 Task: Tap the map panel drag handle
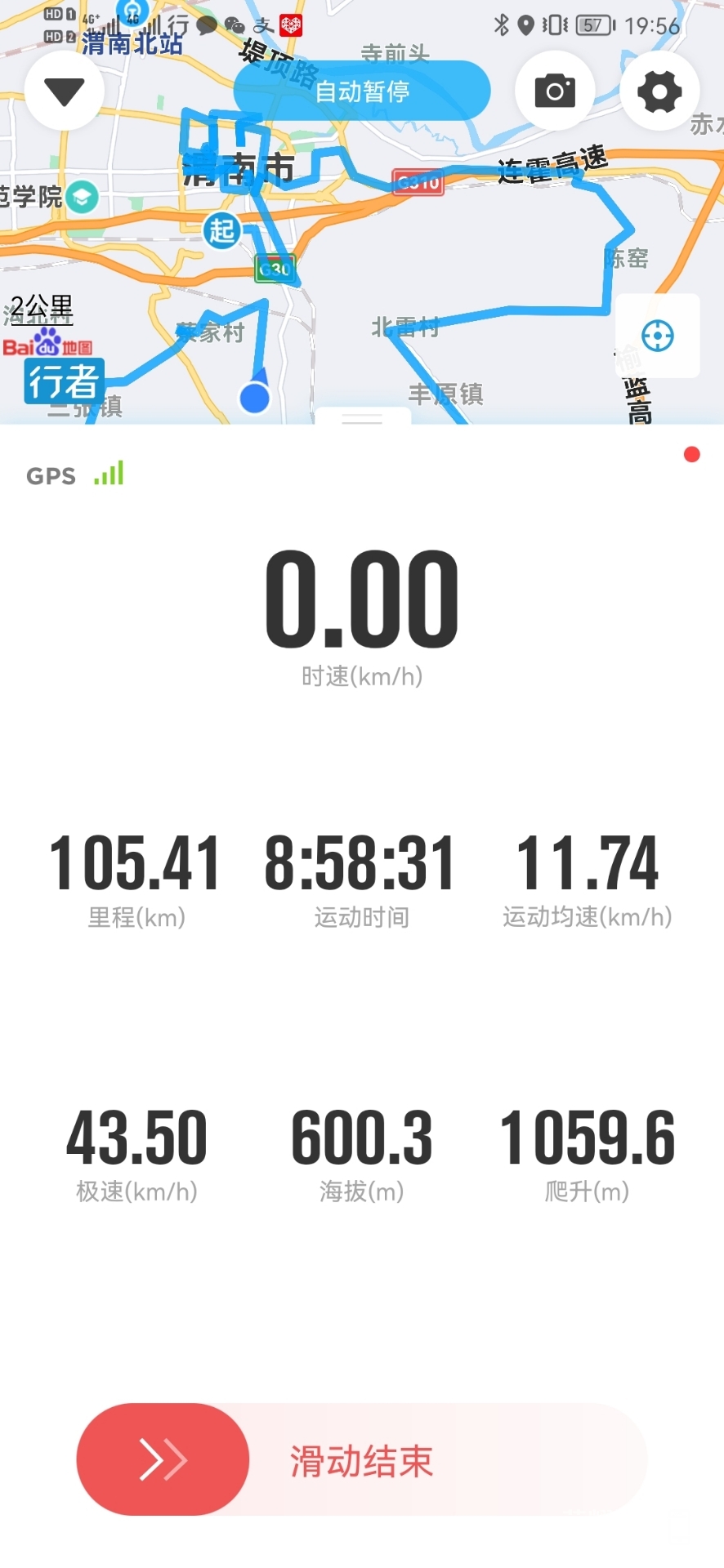coord(362,417)
